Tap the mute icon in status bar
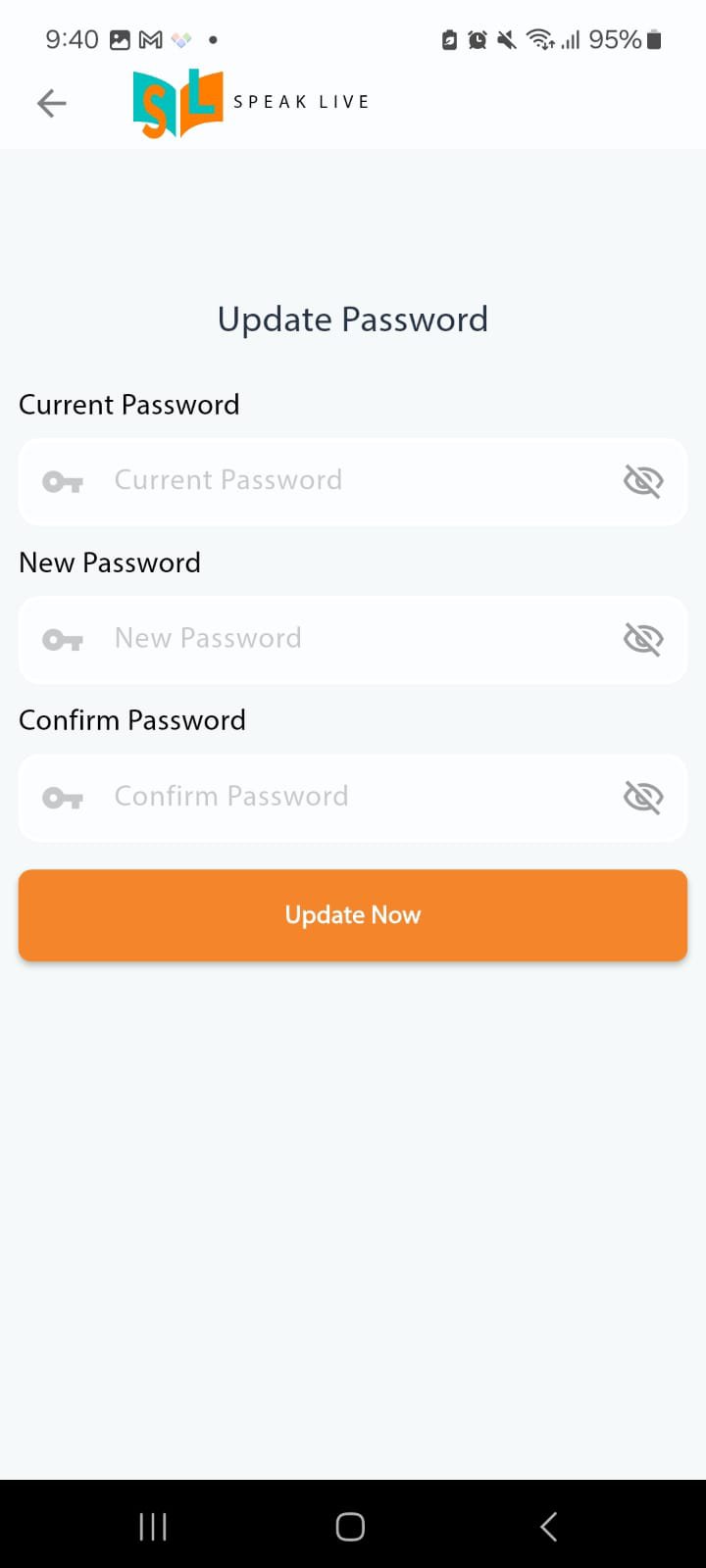This screenshot has width=706, height=1568. pyautogui.click(x=508, y=39)
